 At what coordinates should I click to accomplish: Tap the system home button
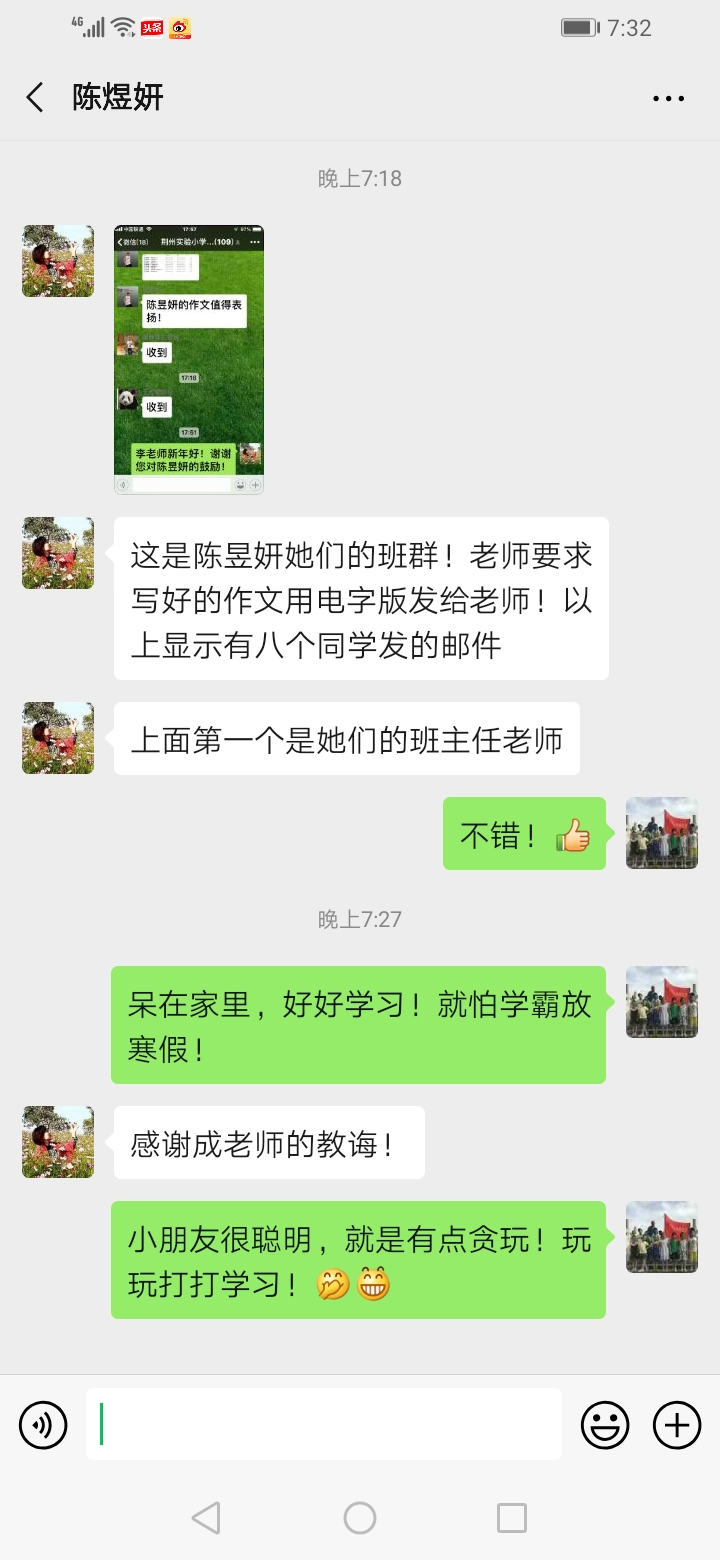(360, 1518)
